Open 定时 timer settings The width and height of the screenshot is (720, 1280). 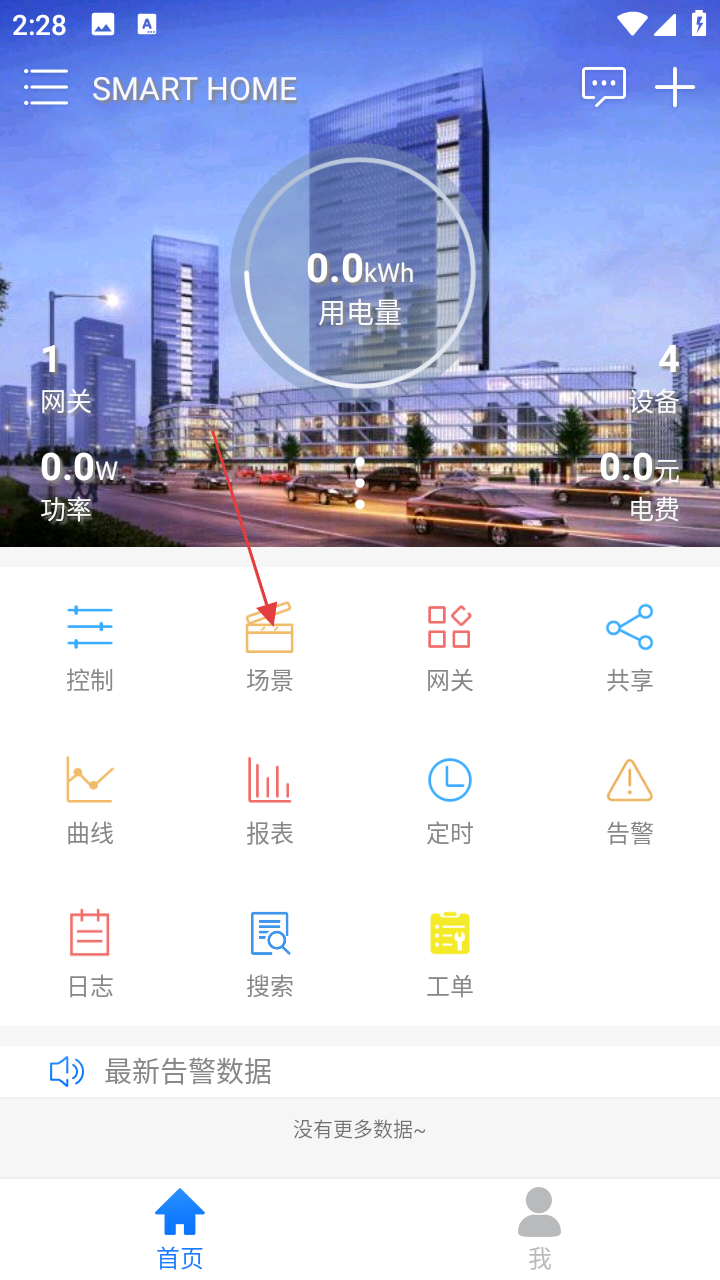pos(449,800)
